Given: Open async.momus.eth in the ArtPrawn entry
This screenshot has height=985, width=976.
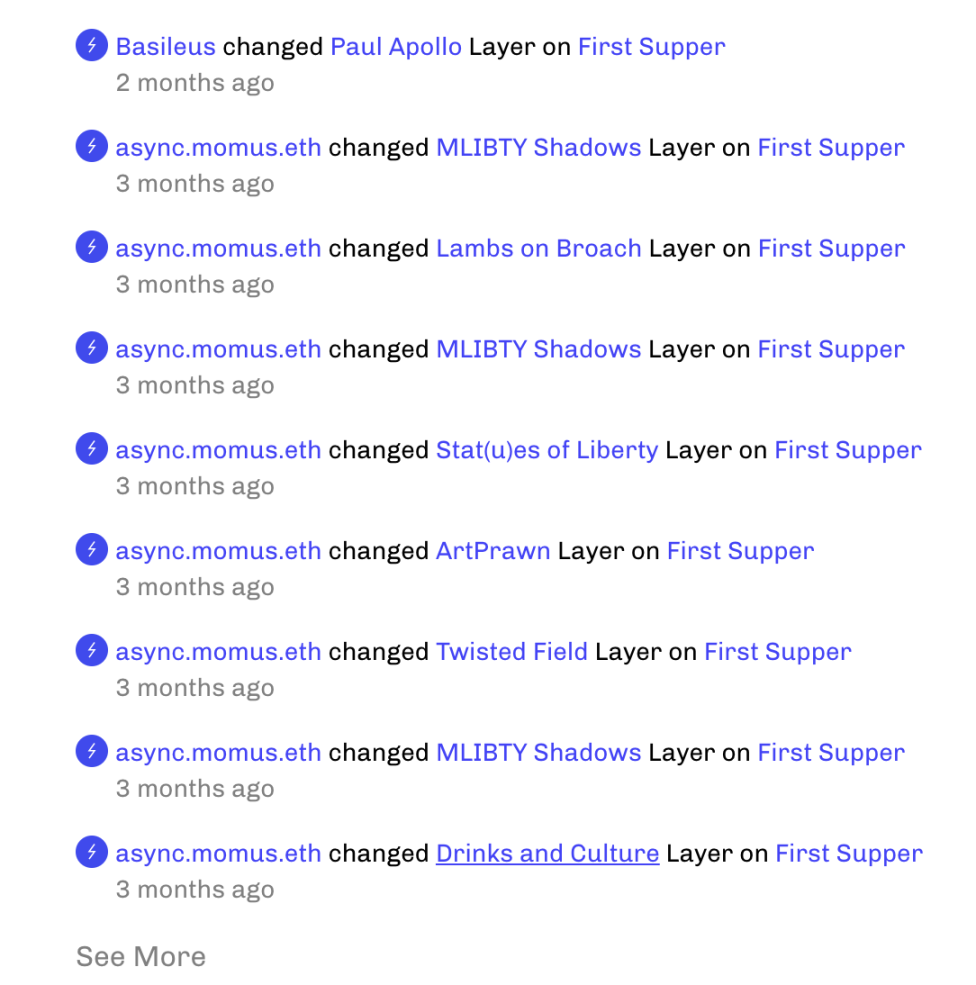Looking at the screenshot, I should (x=218, y=551).
